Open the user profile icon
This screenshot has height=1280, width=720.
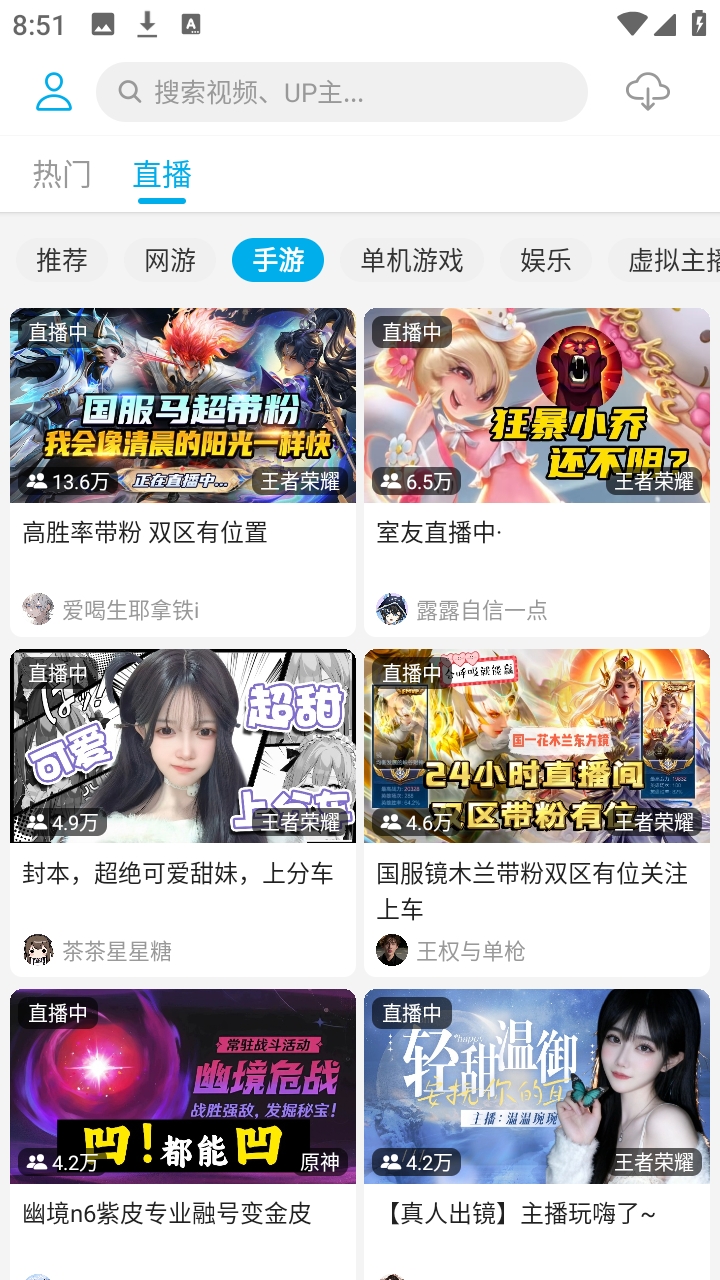[54, 92]
